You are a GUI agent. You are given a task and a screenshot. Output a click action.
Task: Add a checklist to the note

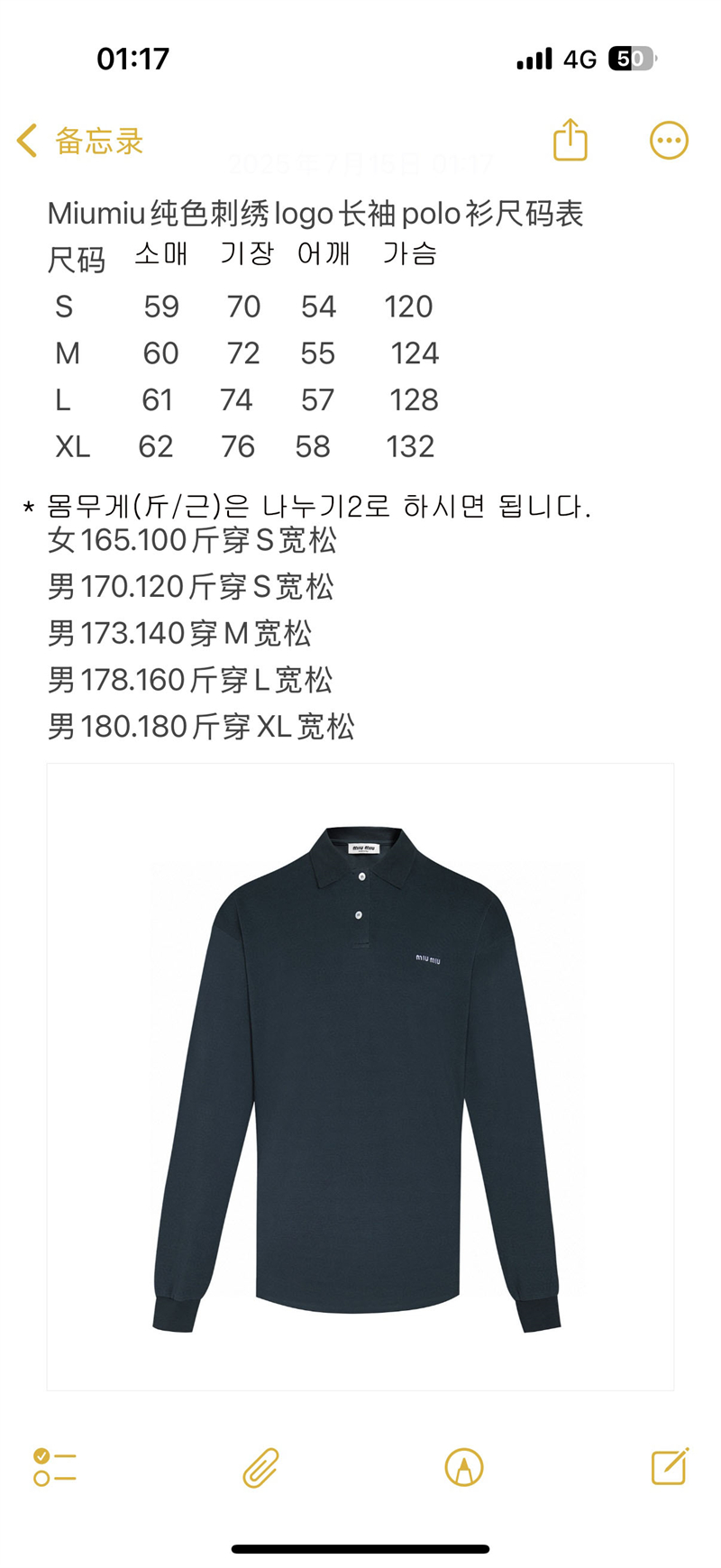pyautogui.click(x=55, y=1467)
